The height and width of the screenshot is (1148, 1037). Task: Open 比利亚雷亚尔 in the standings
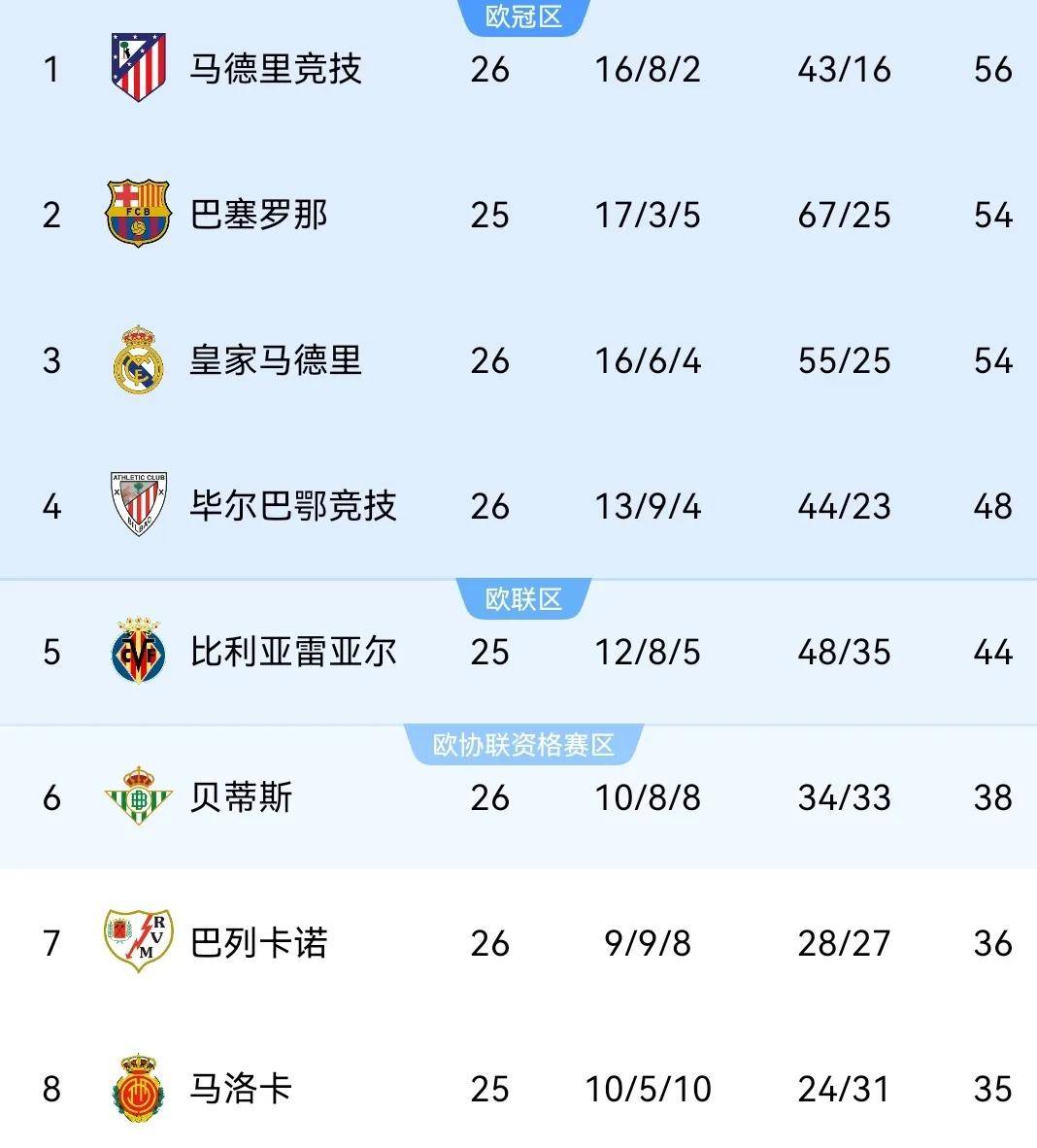(x=292, y=652)
